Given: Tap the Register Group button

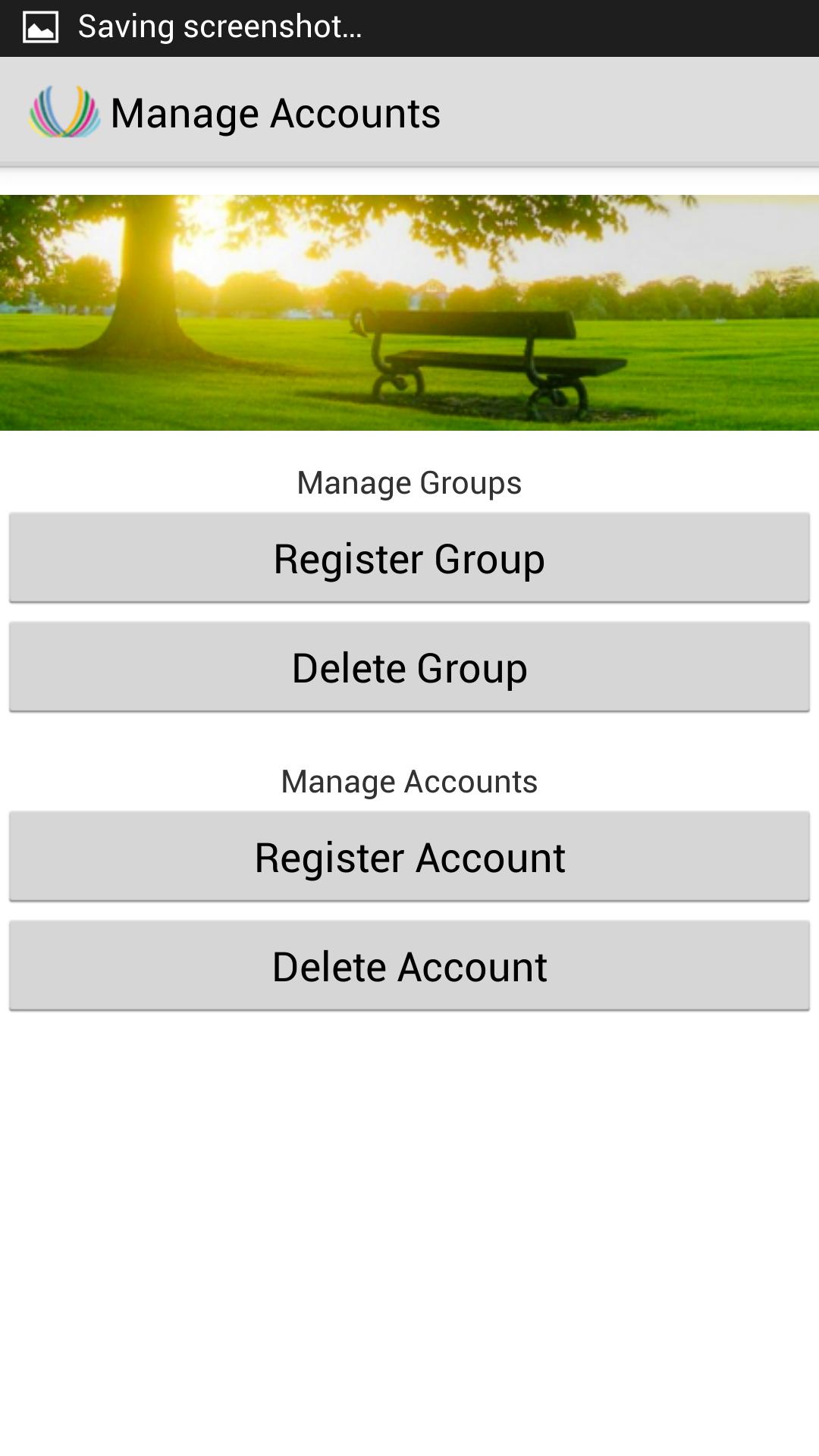Looking at the screenshot, I should point(409,558).
